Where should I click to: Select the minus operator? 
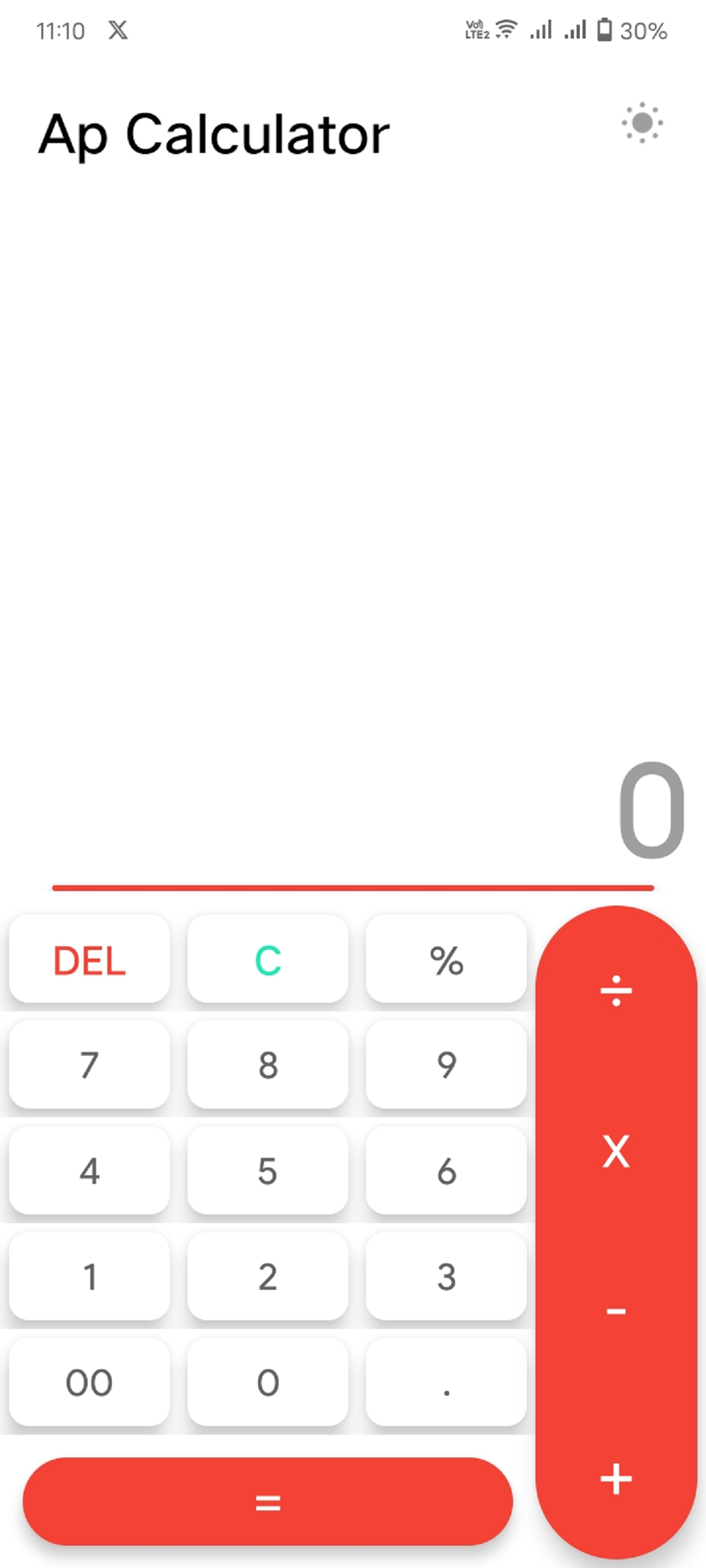(616, 1311)
